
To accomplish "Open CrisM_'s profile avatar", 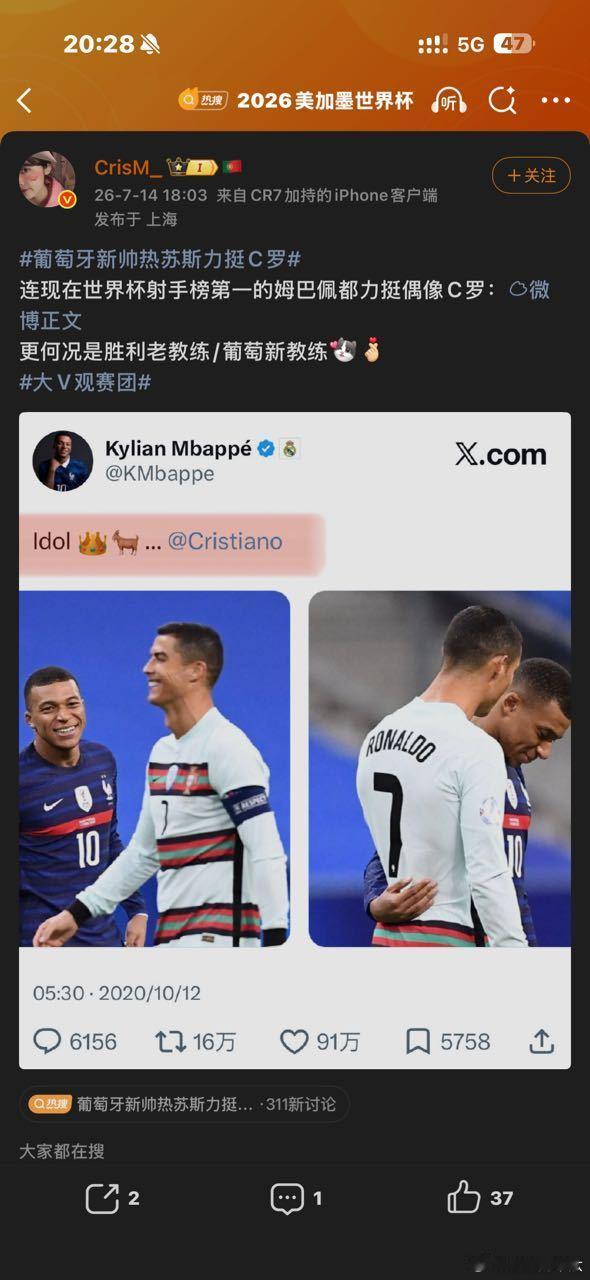I will pos(47,180).
